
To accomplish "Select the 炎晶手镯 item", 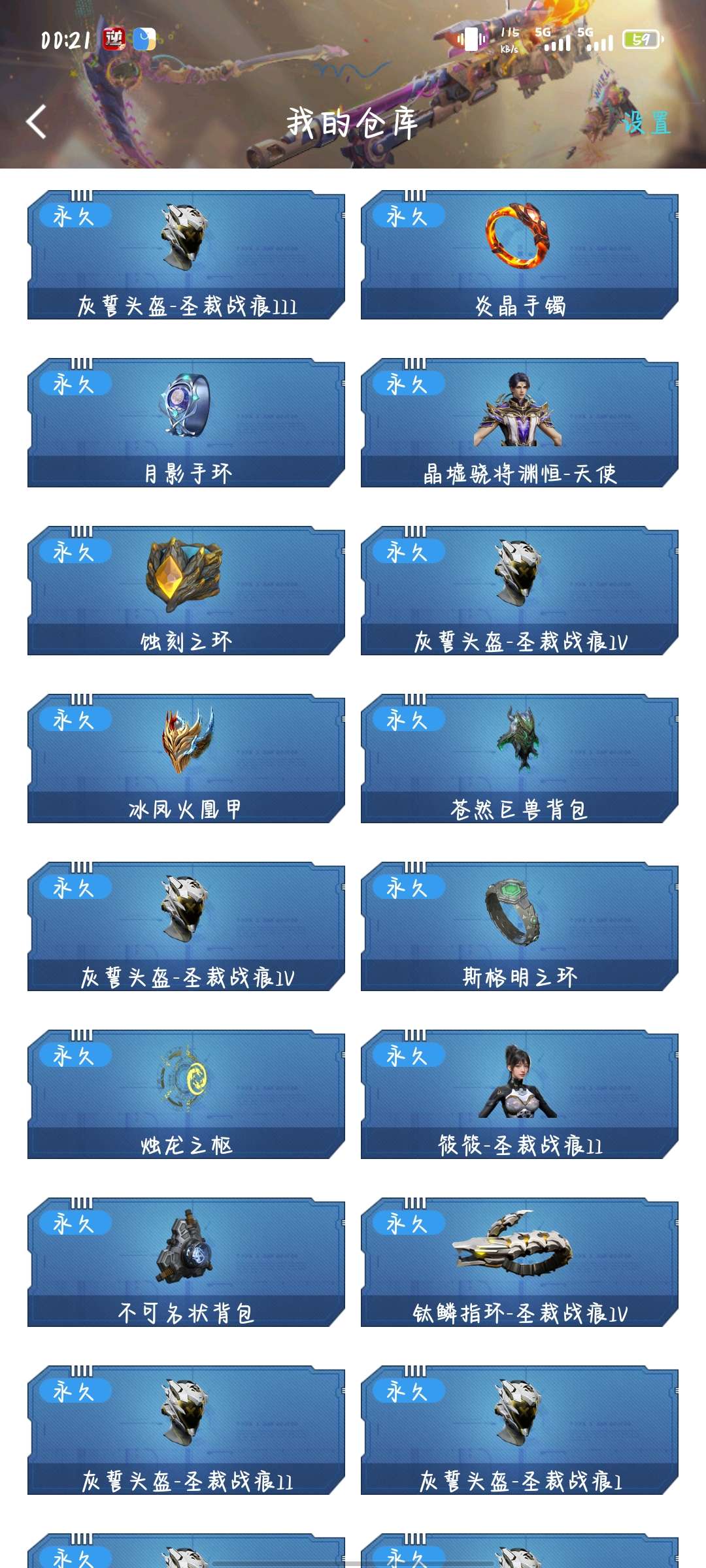I will [x=520, y=255].
